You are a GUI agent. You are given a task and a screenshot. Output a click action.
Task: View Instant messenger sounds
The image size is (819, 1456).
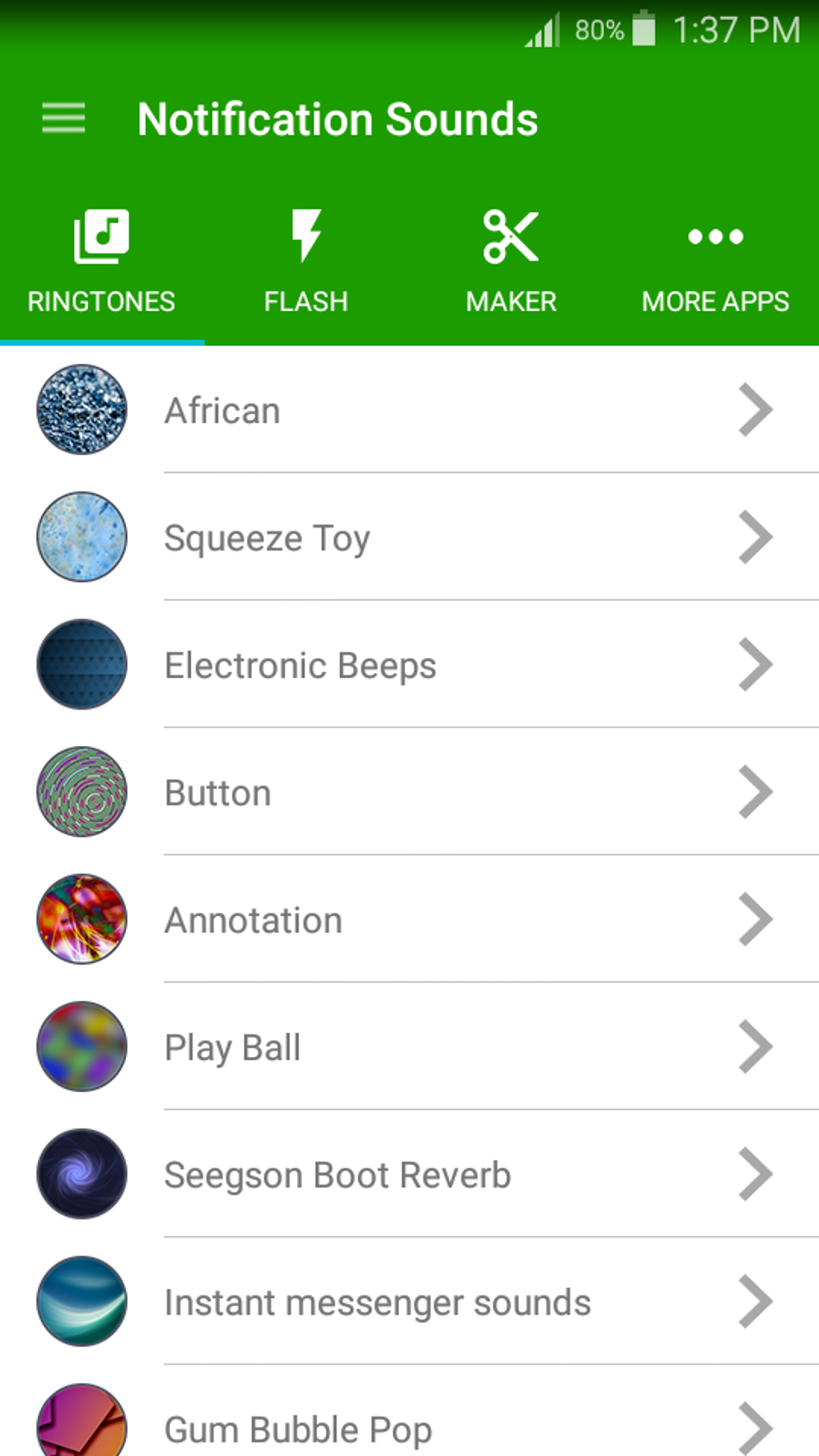pyautogui.click(x=409, y=1302)
